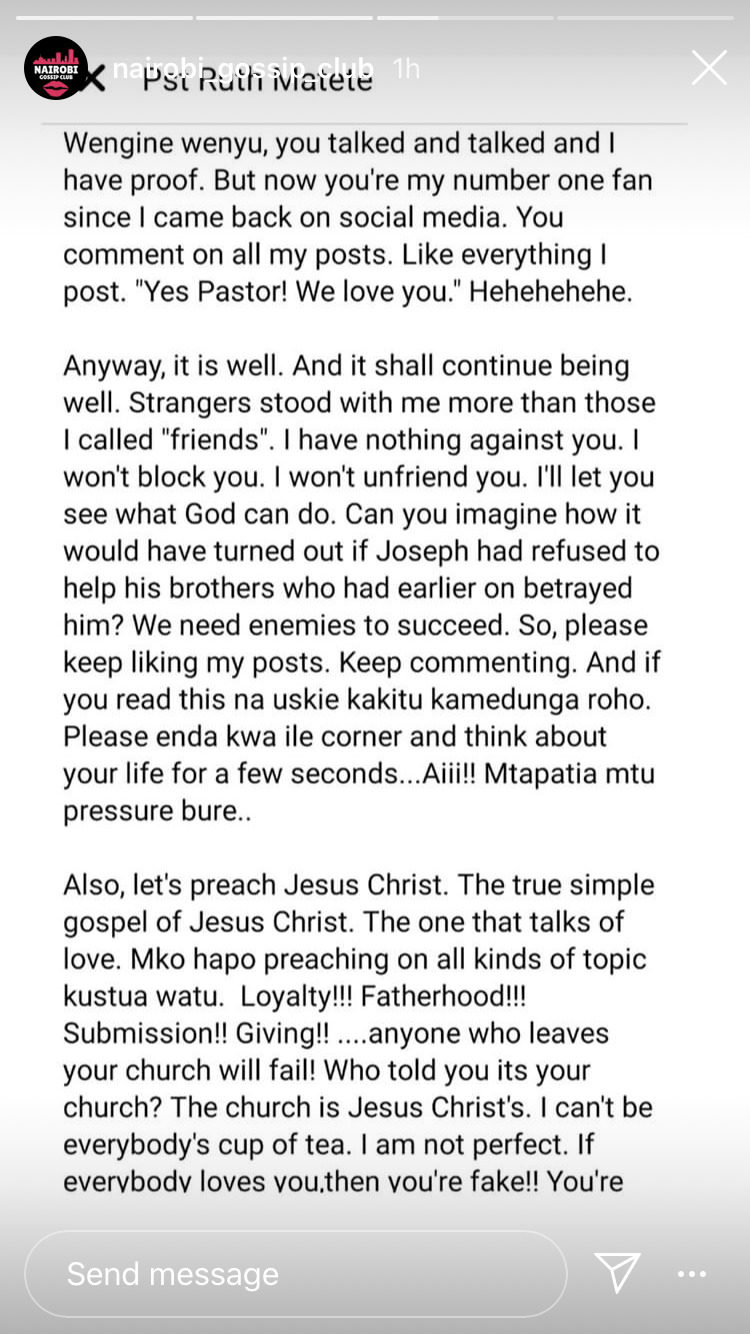Close the story viewer

(709, 68)
